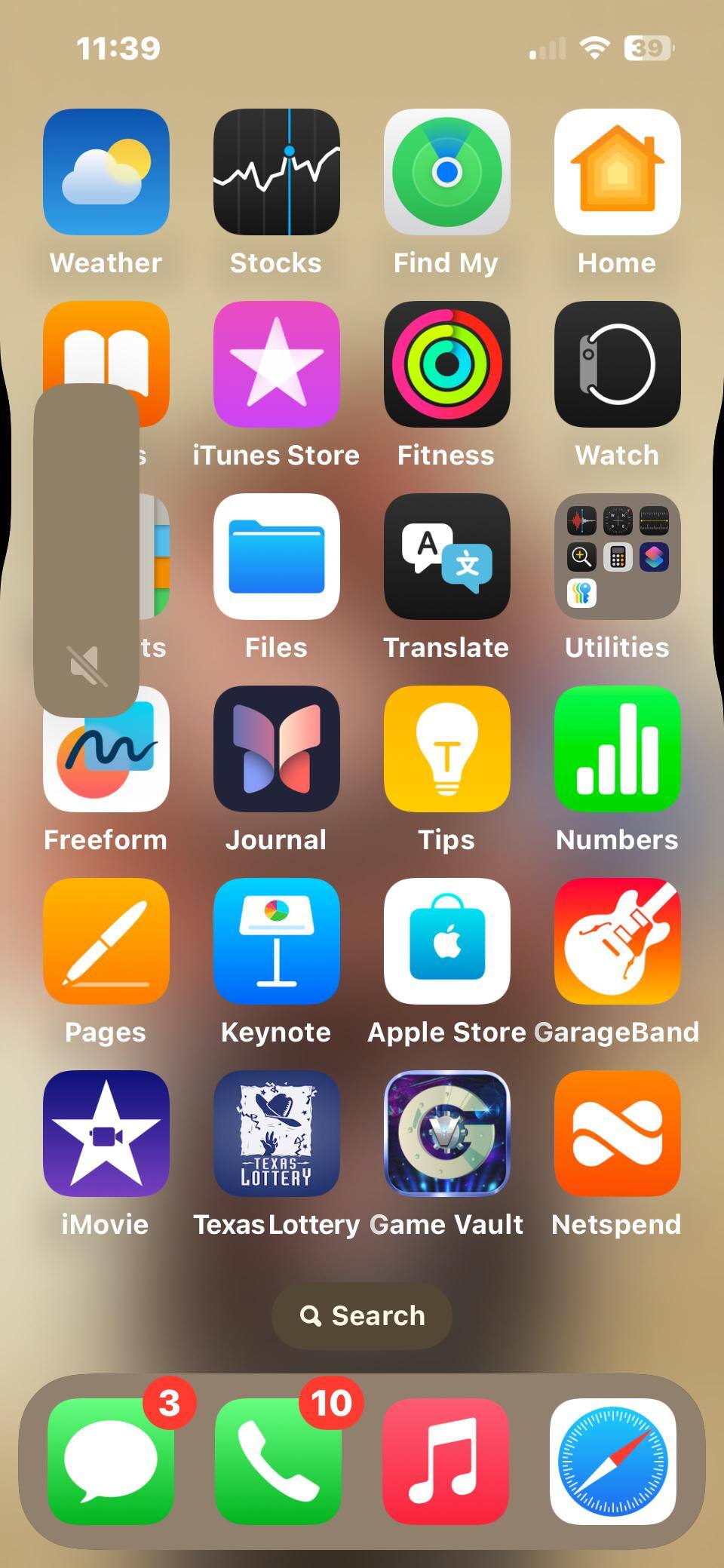Launch the Netspend app
This screenshot has height=1568, width=724.
point(617,1134)
